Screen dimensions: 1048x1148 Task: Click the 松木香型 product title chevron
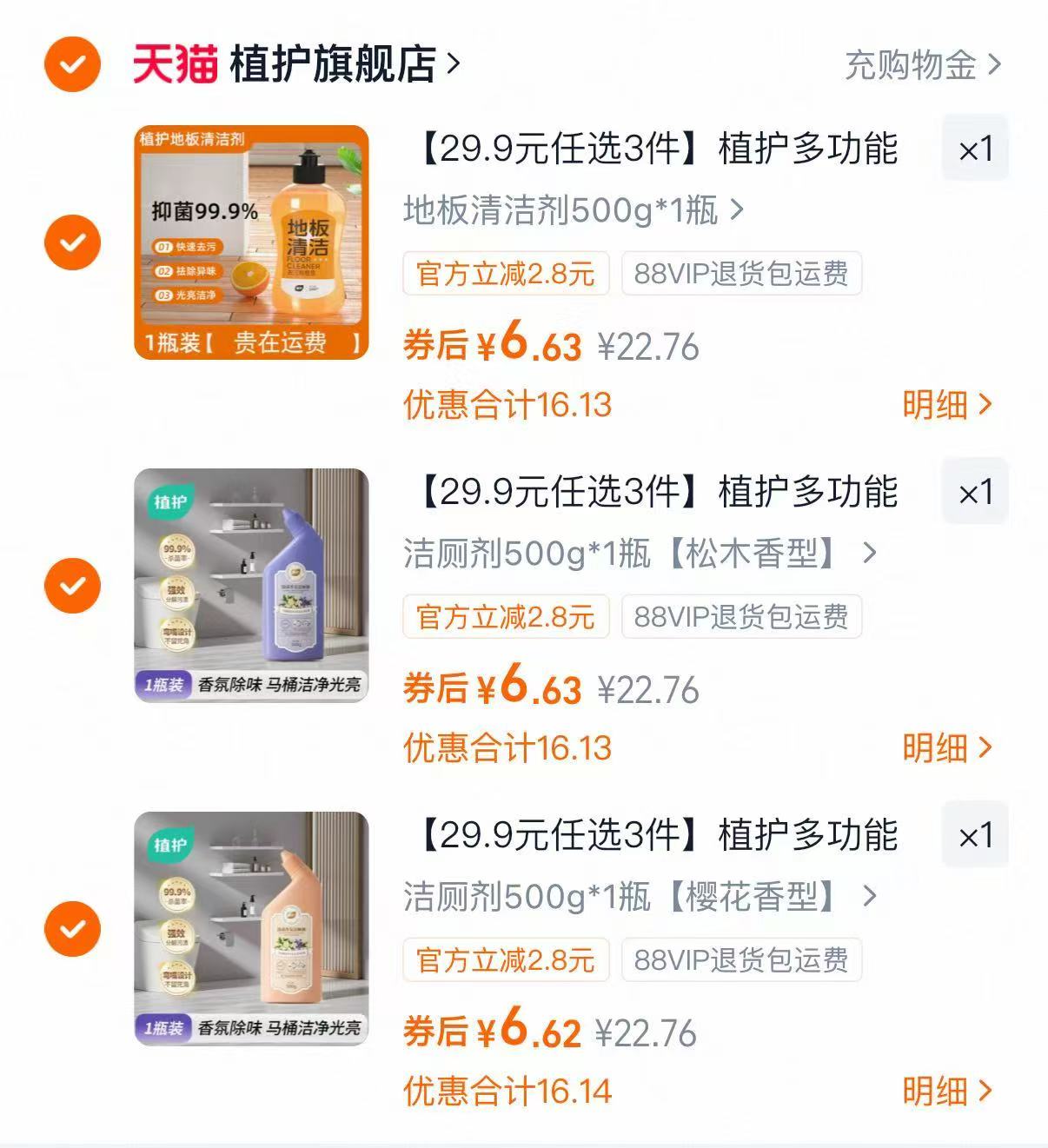tap(869, 552)
